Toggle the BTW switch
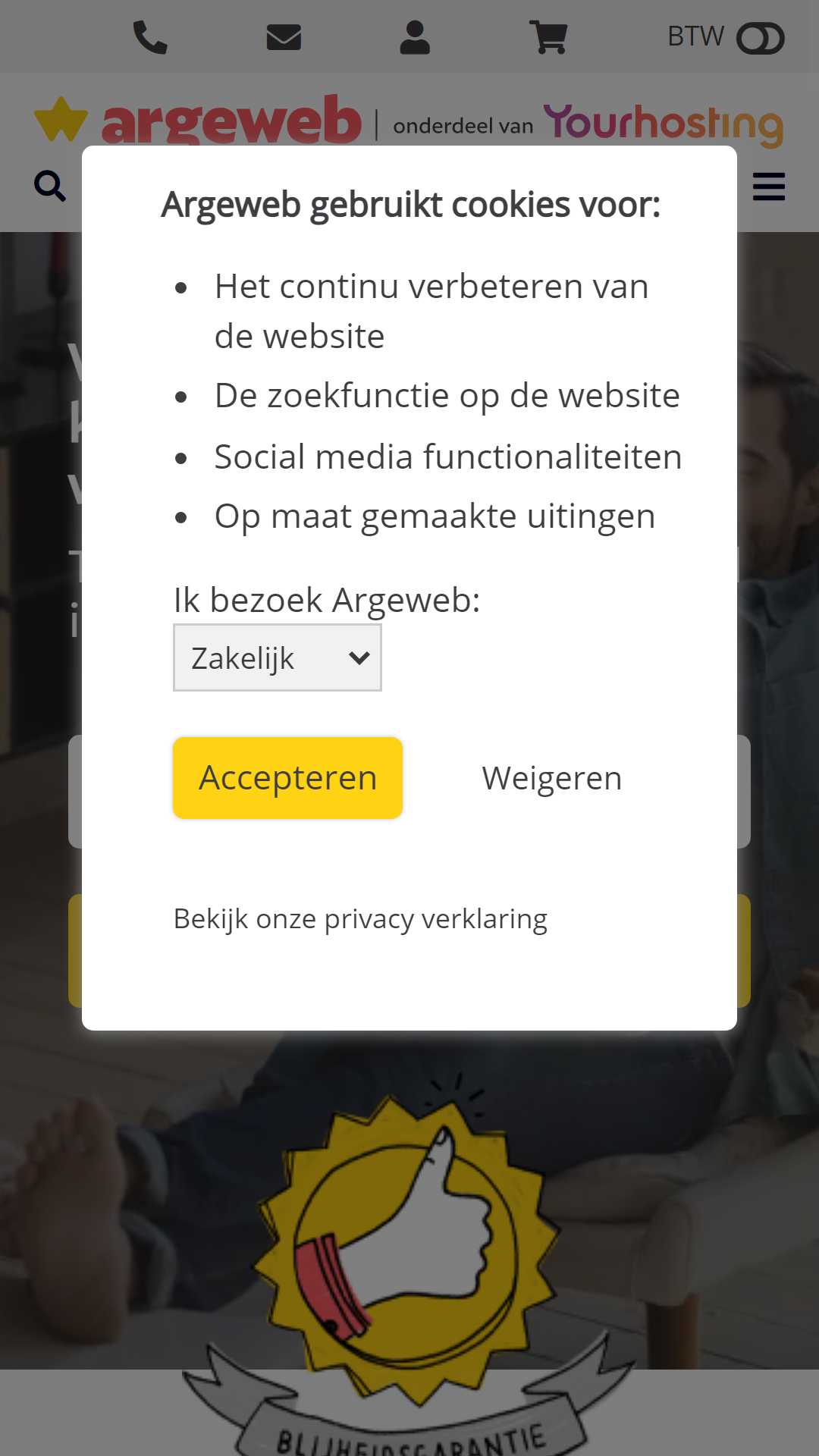 [x=761, y=38]
